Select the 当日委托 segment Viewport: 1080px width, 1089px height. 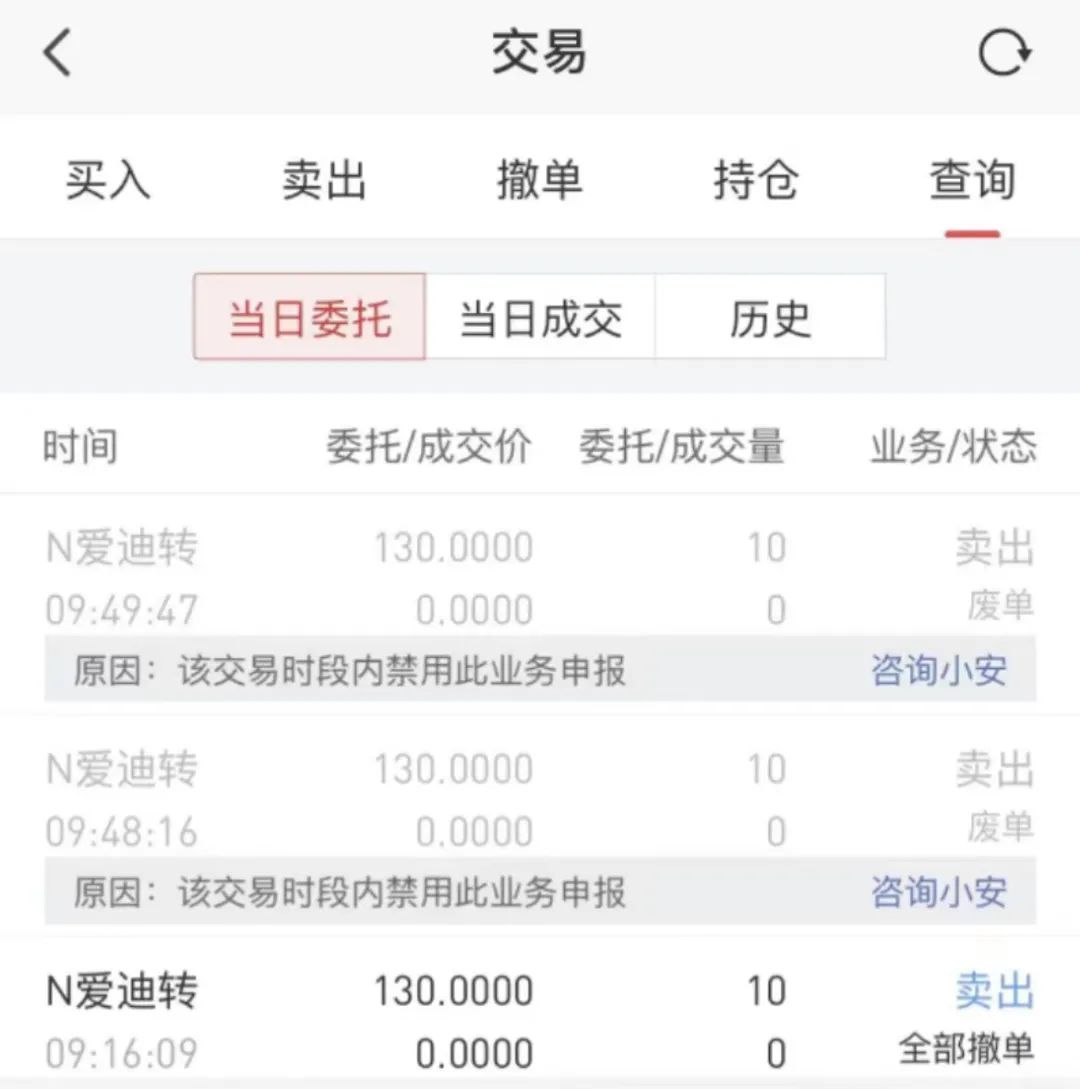point(310,318)
